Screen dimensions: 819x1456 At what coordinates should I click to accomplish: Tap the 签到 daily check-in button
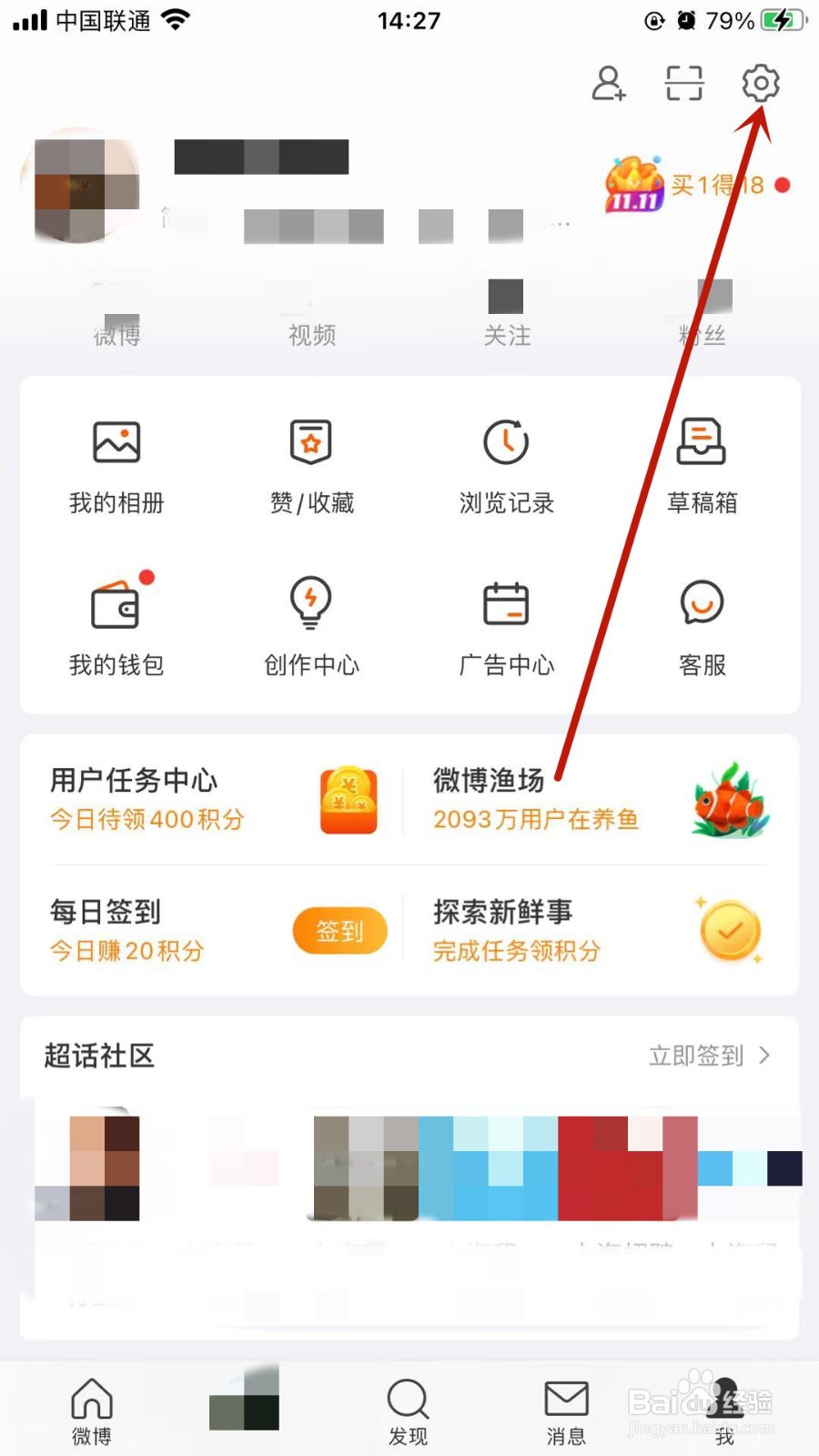click(x=339, y=930)
